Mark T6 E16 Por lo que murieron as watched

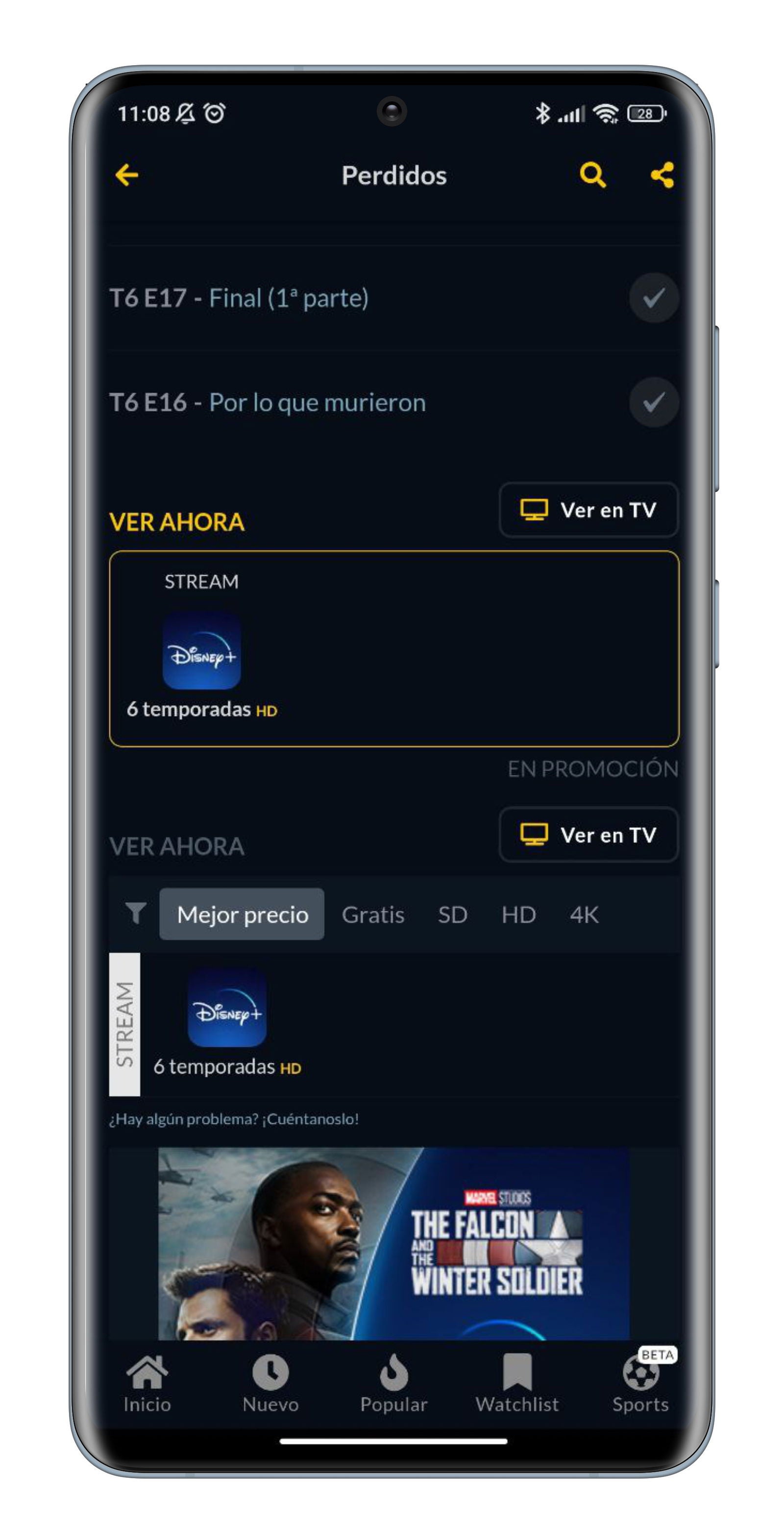click(654, 402)
